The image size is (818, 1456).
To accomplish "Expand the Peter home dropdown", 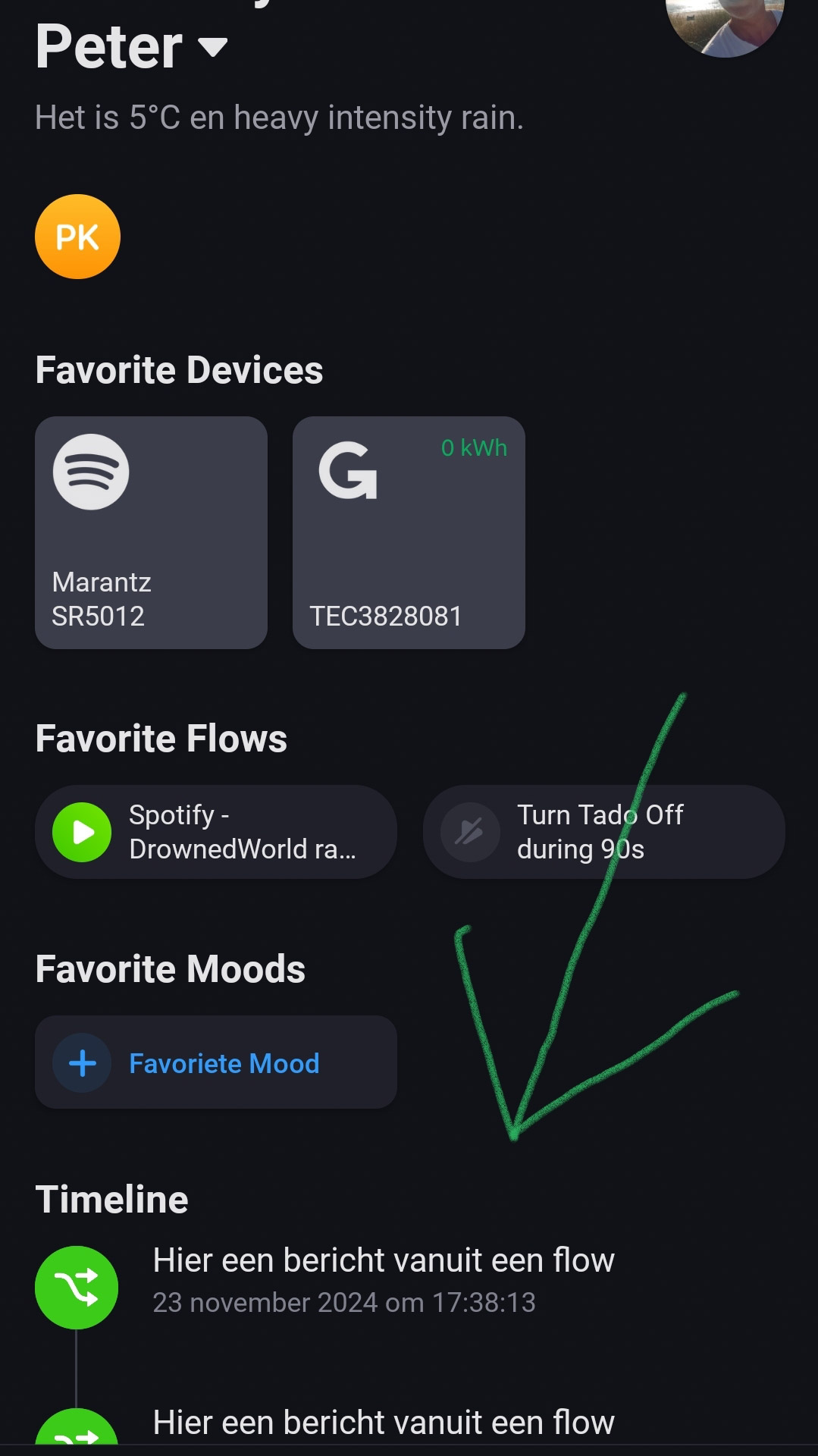I will [212, 48].
